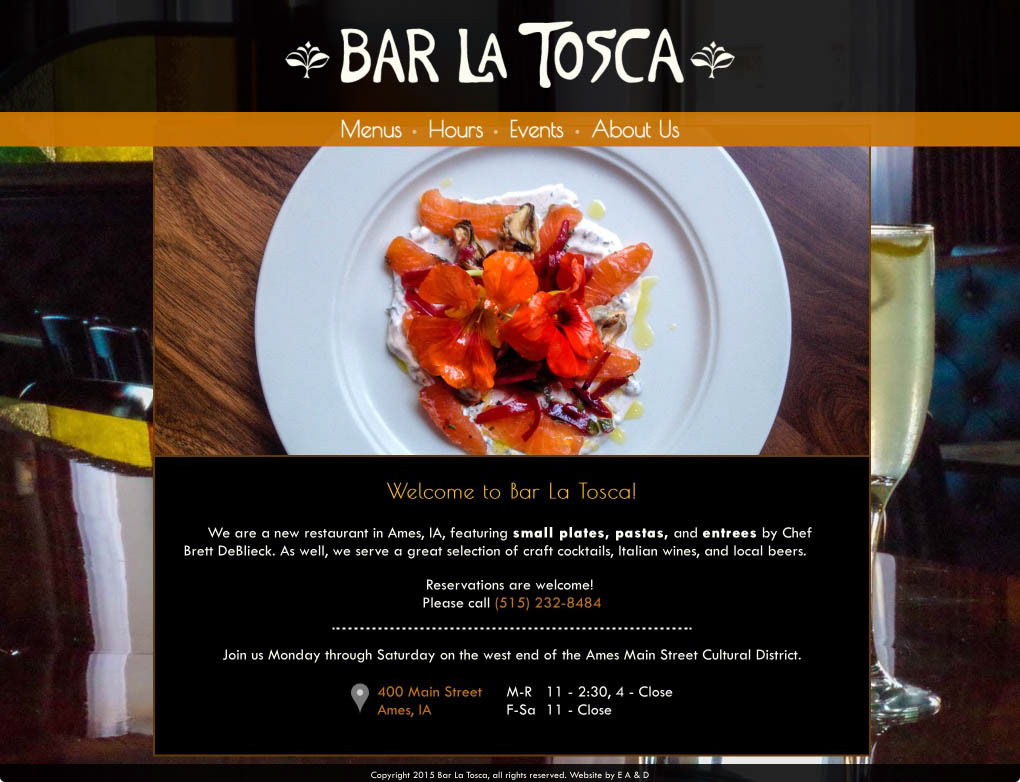Go to the Hours section
The width and height of the screenshot is (1020, 782).
pyautogui.click(x=455, y=130)
